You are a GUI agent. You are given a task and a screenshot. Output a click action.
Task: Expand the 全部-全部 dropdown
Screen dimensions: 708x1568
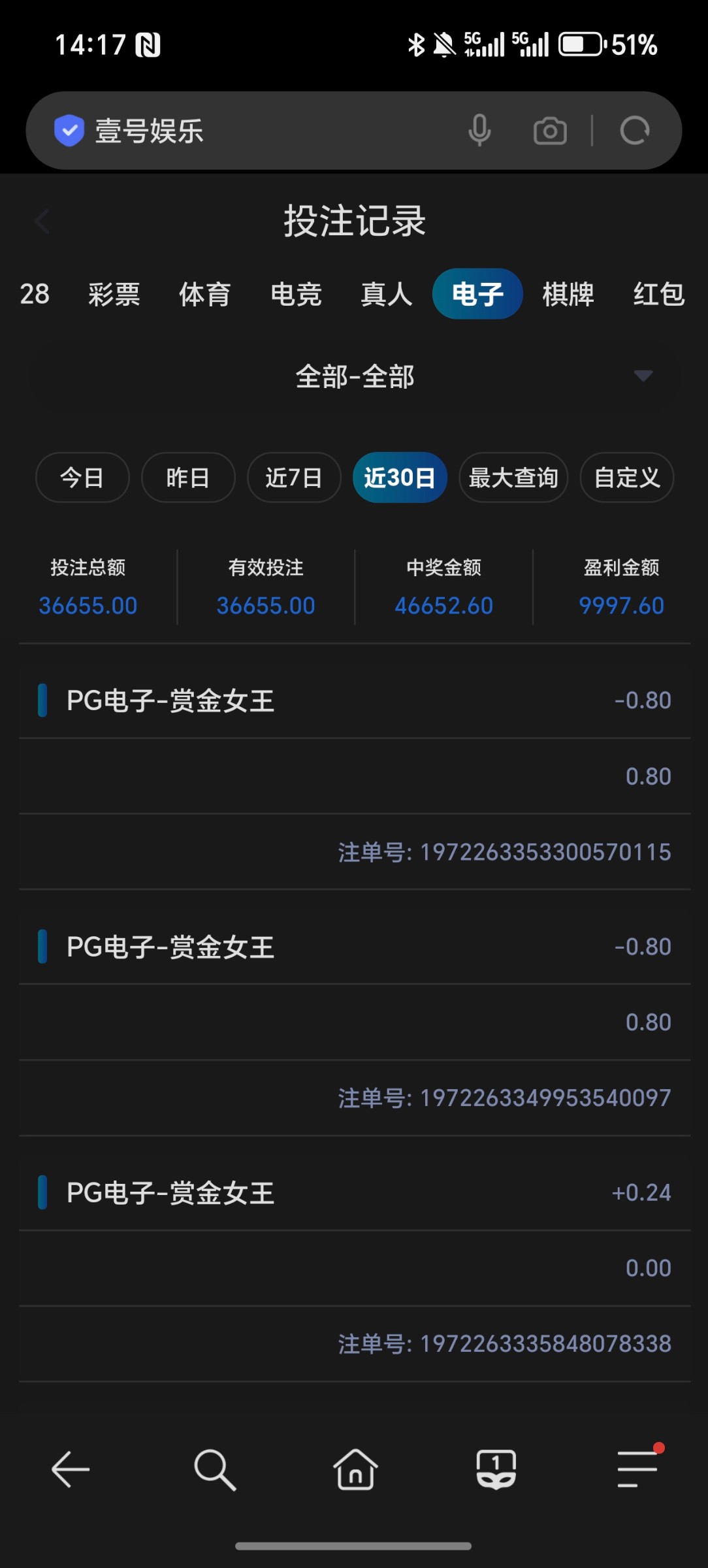(x=353, y=376)
